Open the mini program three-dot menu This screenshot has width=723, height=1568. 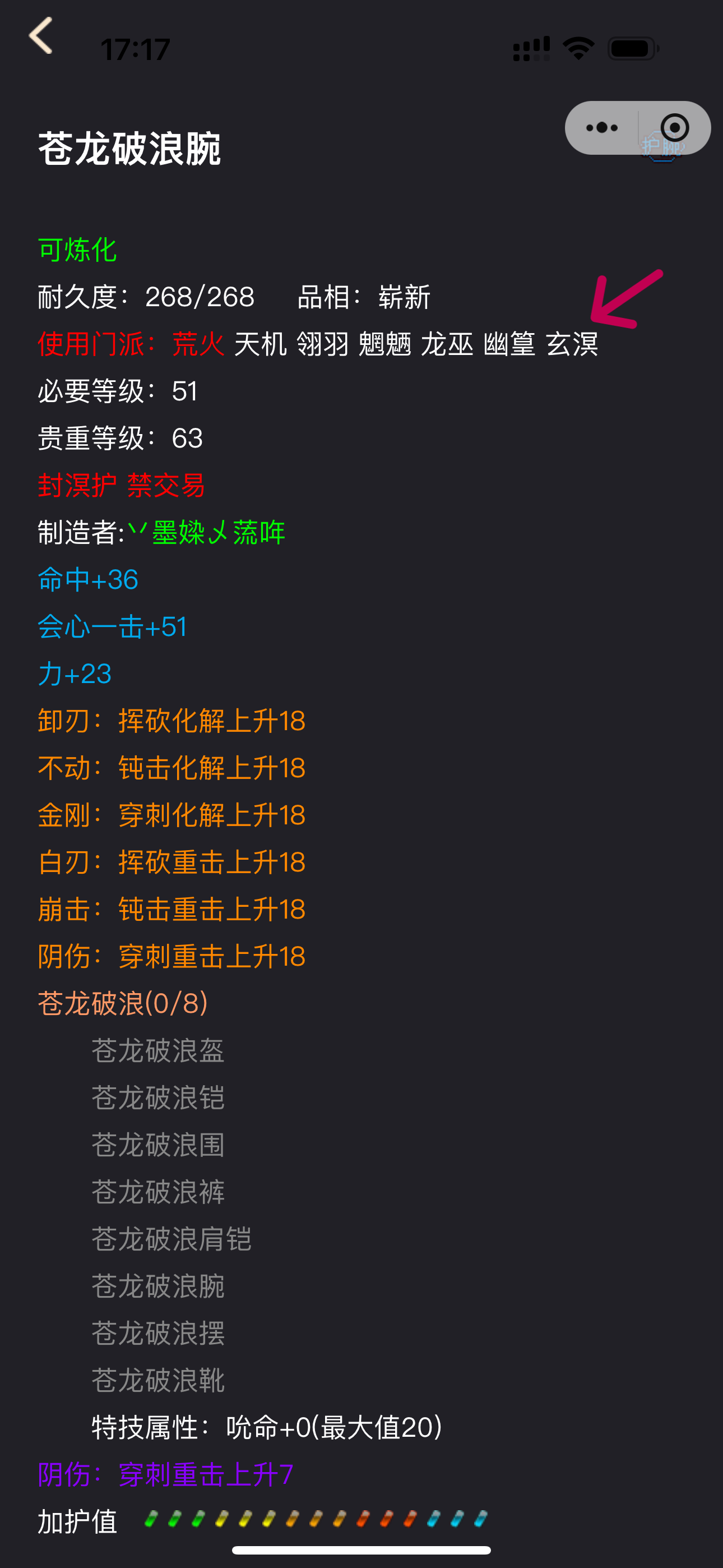pyautogui.click(x=601, y=128)
